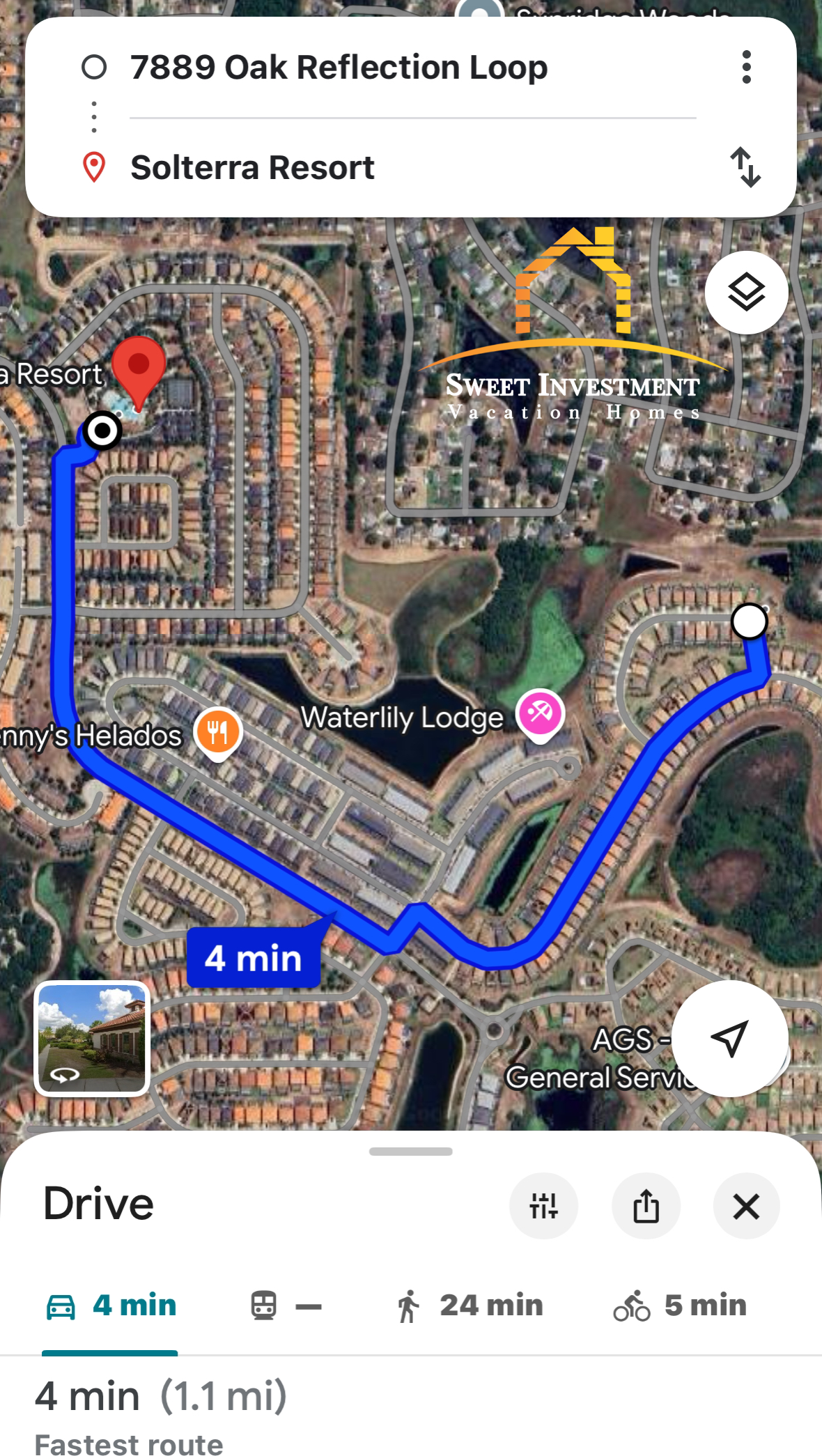Open Street View thumbnail preview
The image size is (822, 1456).
point(92,1038)
